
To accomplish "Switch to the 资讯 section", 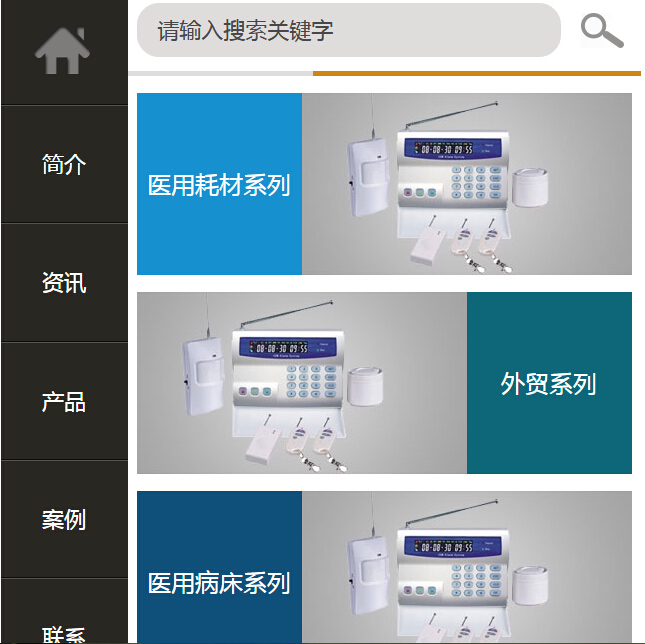I will (64, 283).
